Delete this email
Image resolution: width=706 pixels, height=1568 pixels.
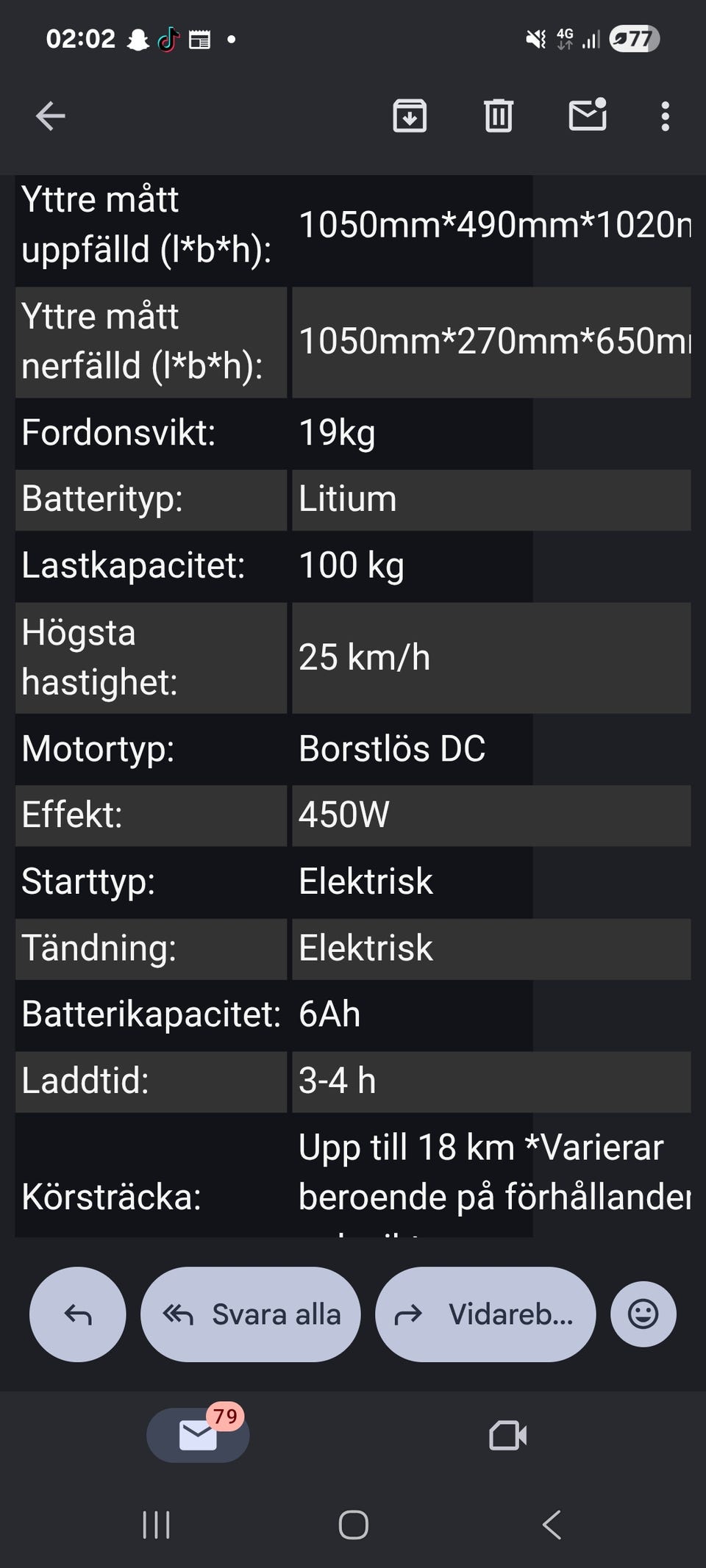click(x=498, y=116)
